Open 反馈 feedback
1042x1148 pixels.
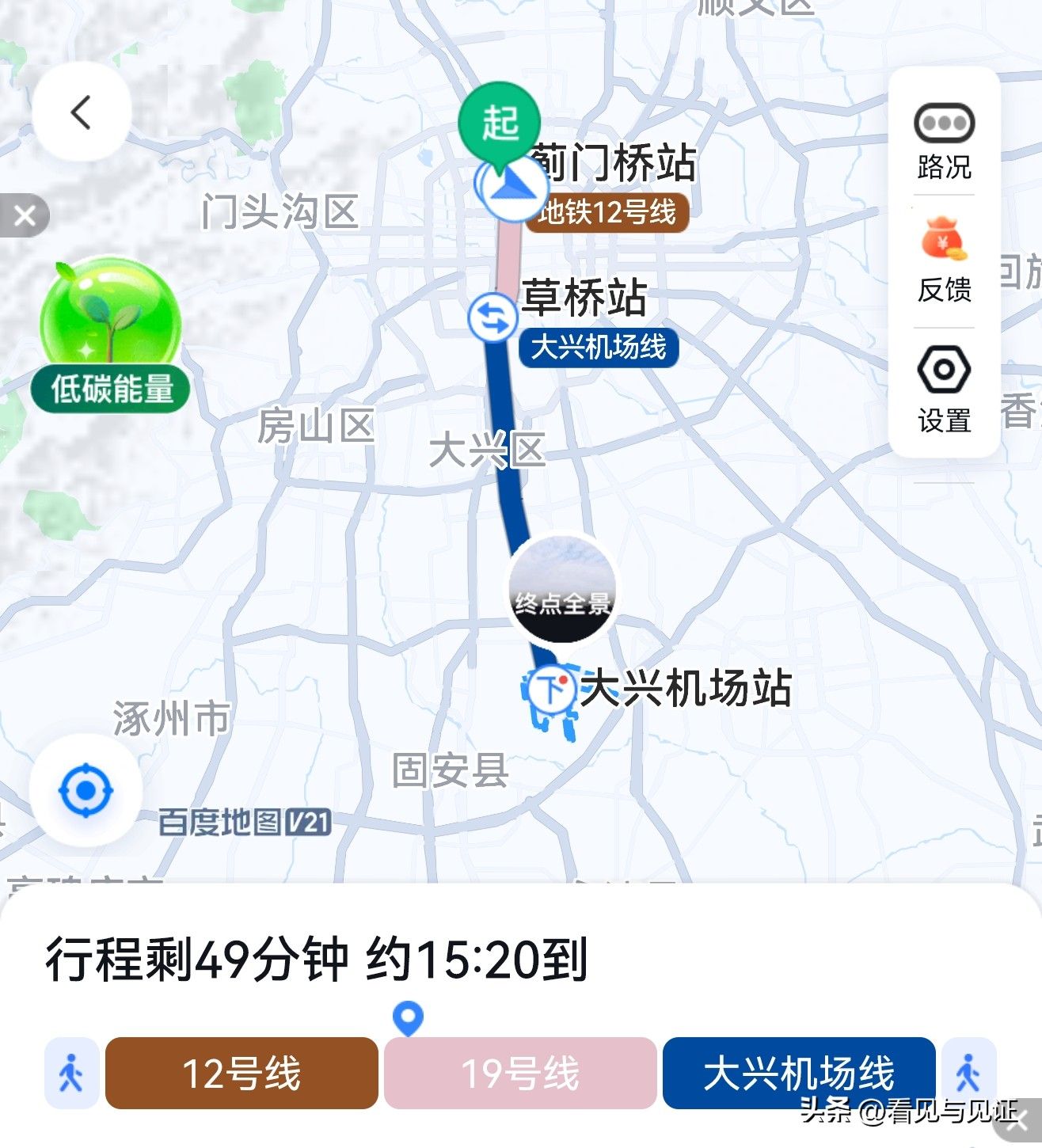point(944,260)
